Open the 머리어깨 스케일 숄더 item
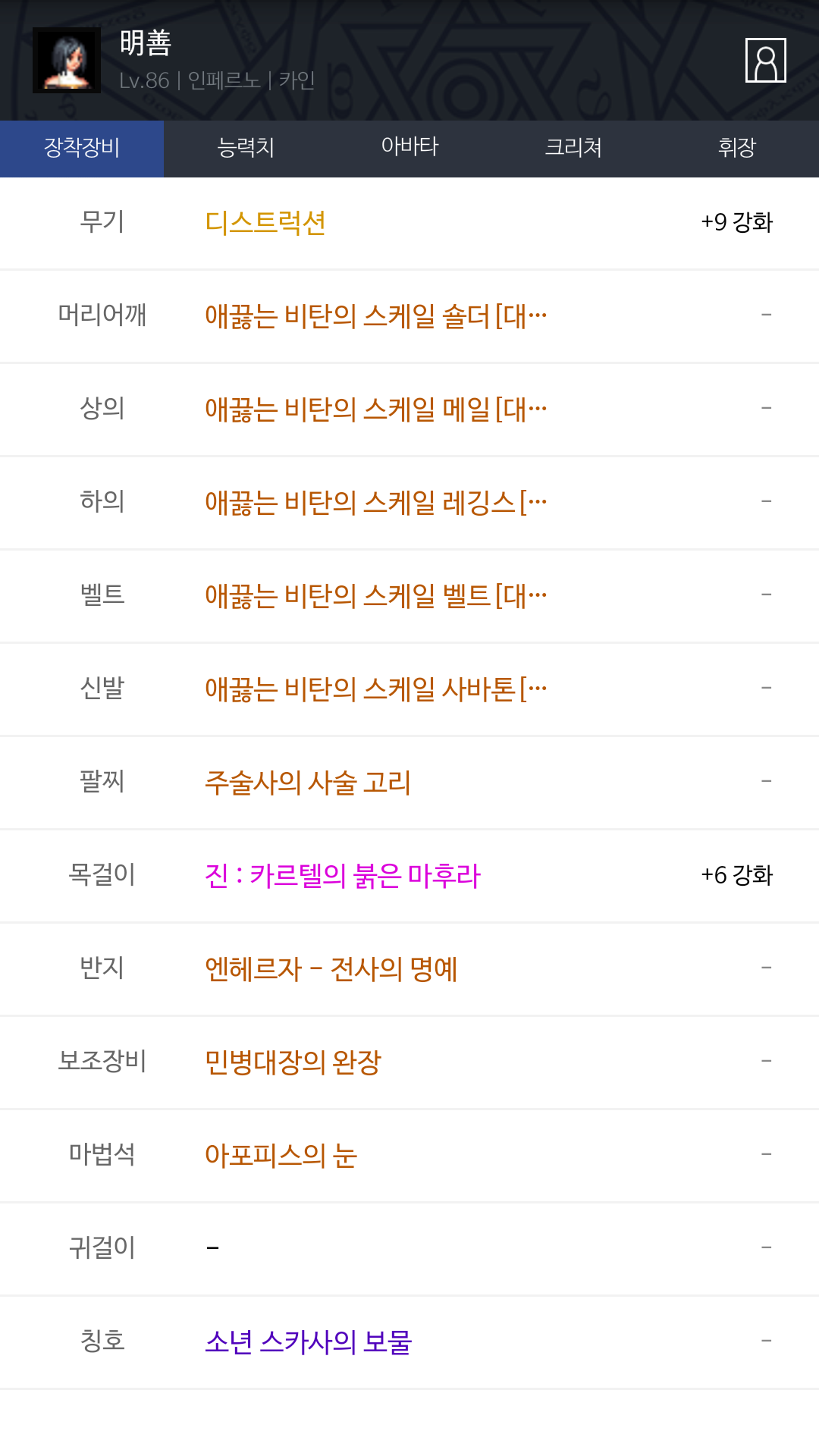Screen dimensions: 819x1456 [x=376, y=315]
